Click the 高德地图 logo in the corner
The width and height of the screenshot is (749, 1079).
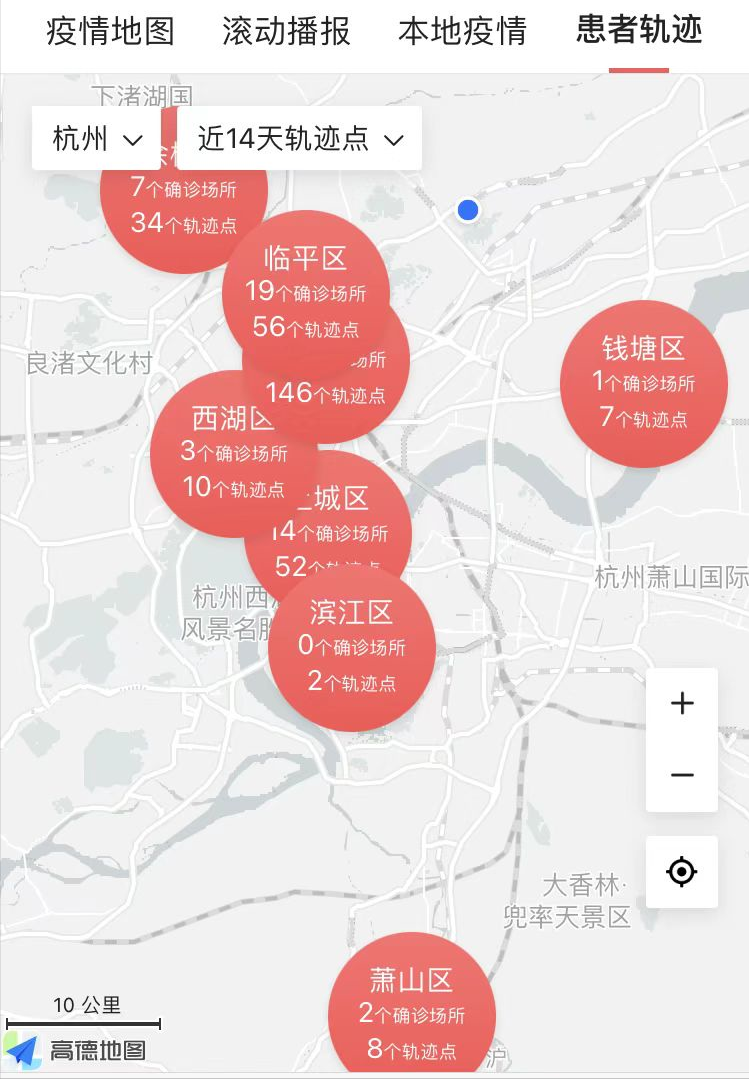pos(80,1050)
